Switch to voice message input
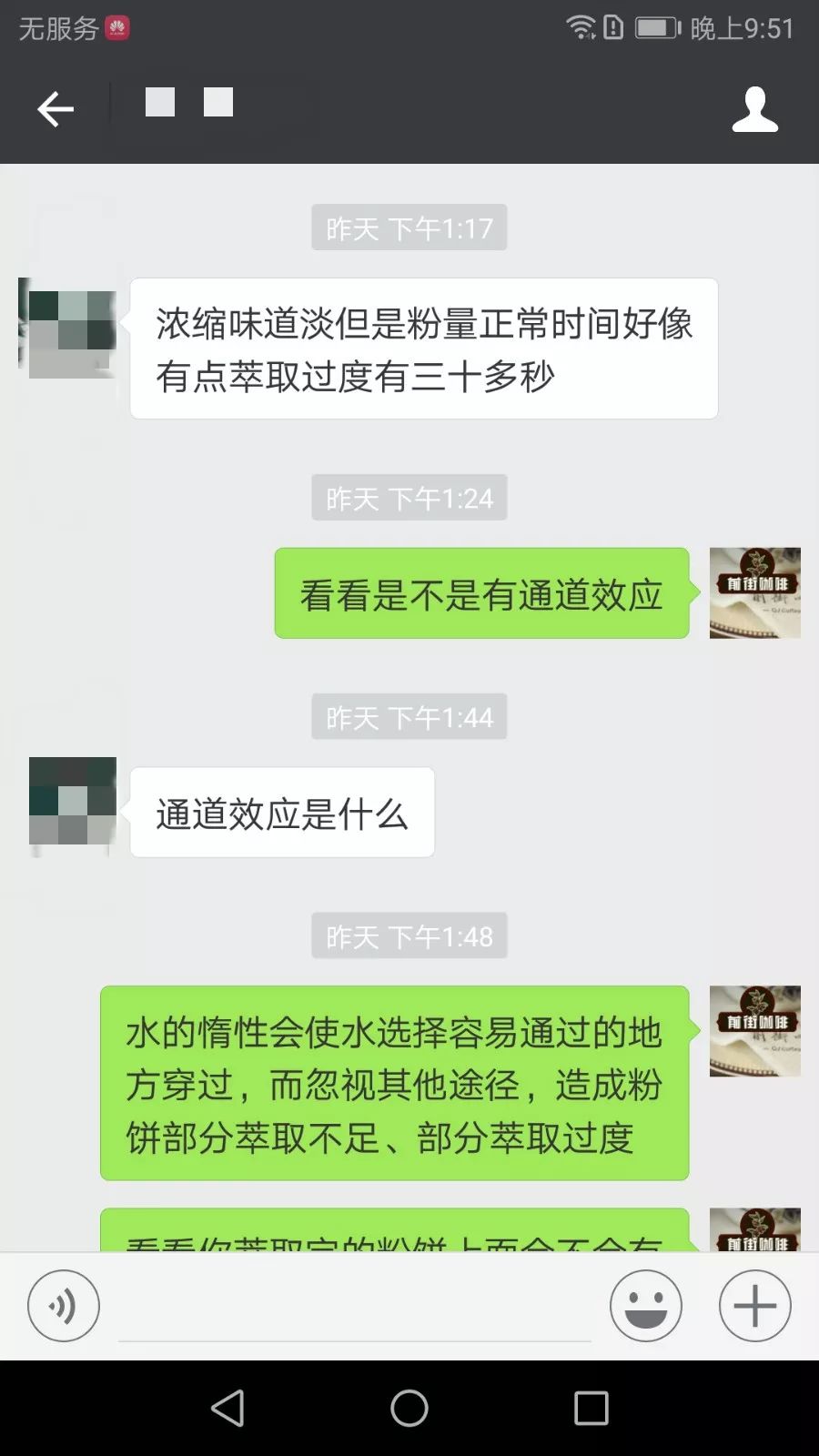The height and width of the screenshot is (1456, 819). (64, 1306)
